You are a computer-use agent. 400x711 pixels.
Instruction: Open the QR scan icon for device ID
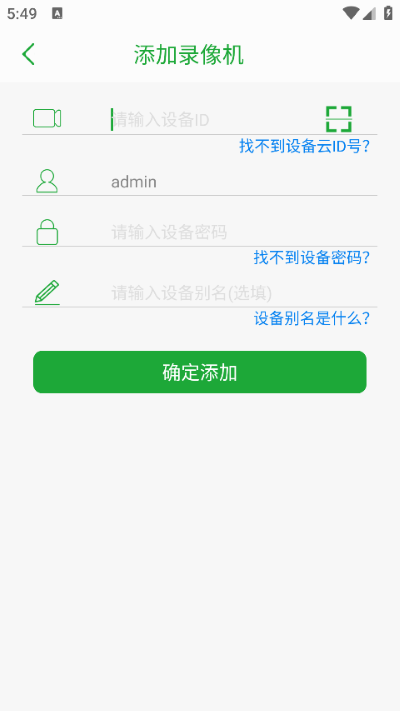tap(339, 119)
